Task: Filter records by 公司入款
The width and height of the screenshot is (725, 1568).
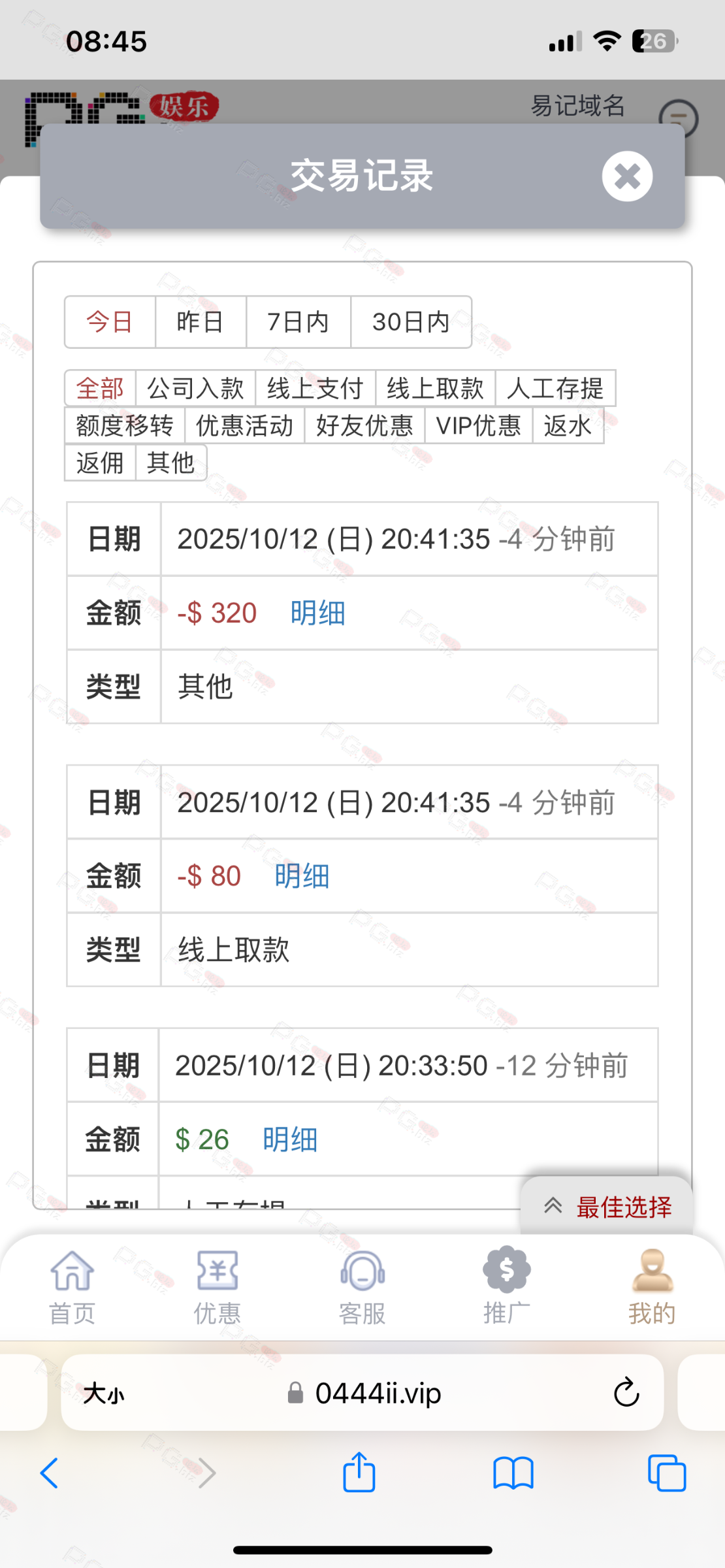Action: 195,389
